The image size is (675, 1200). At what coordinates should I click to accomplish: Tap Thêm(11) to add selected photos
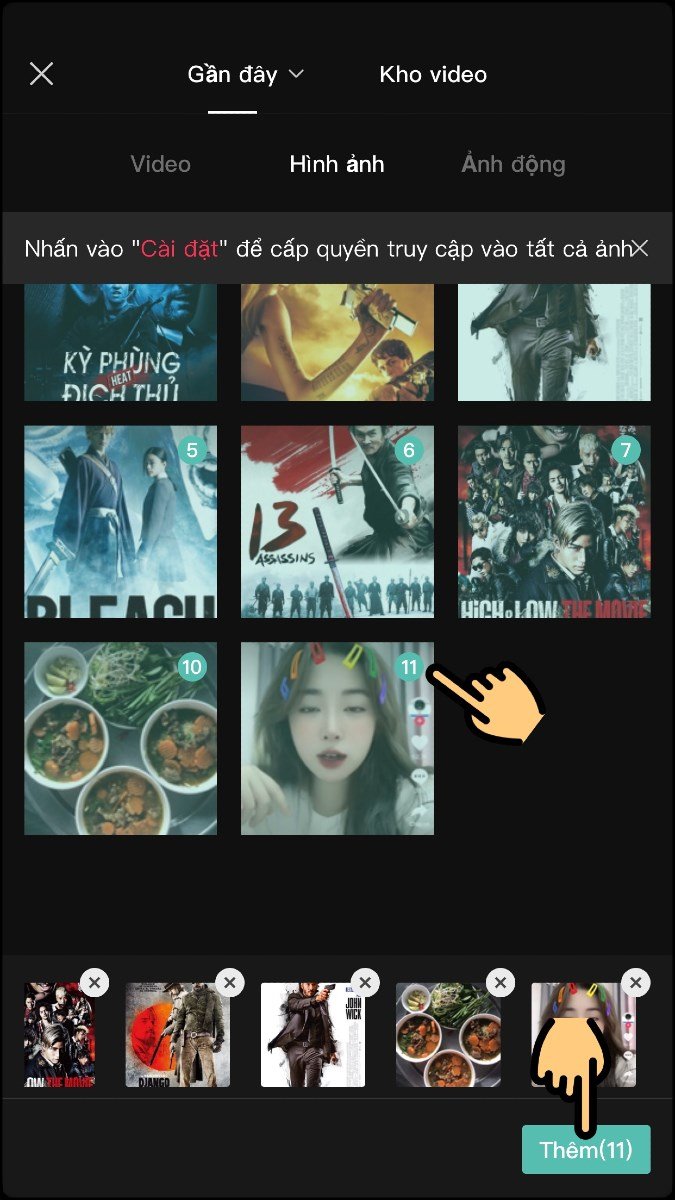click(x=586, y=1150)
